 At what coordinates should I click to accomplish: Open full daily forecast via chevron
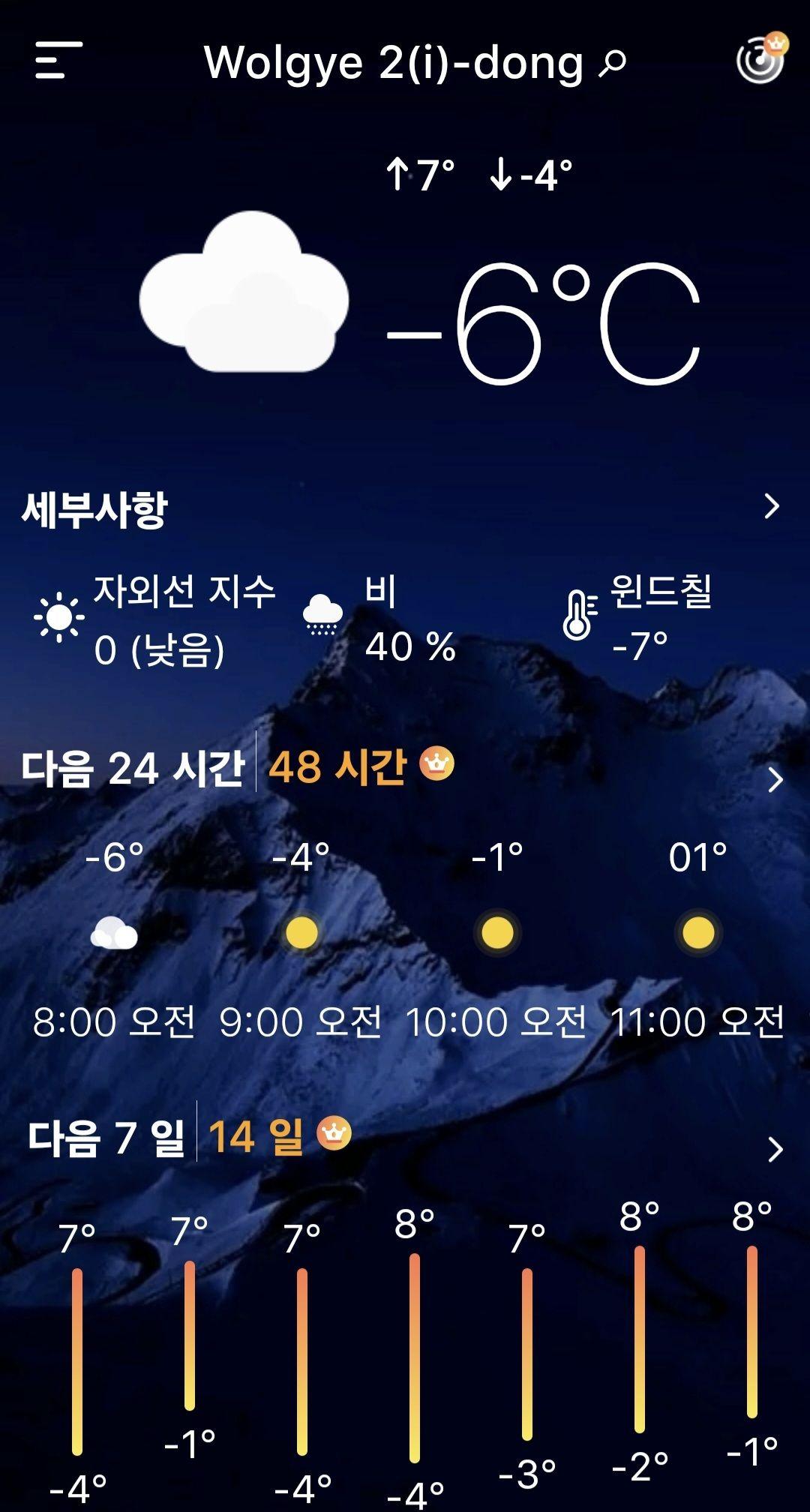tap(775, 1149)
